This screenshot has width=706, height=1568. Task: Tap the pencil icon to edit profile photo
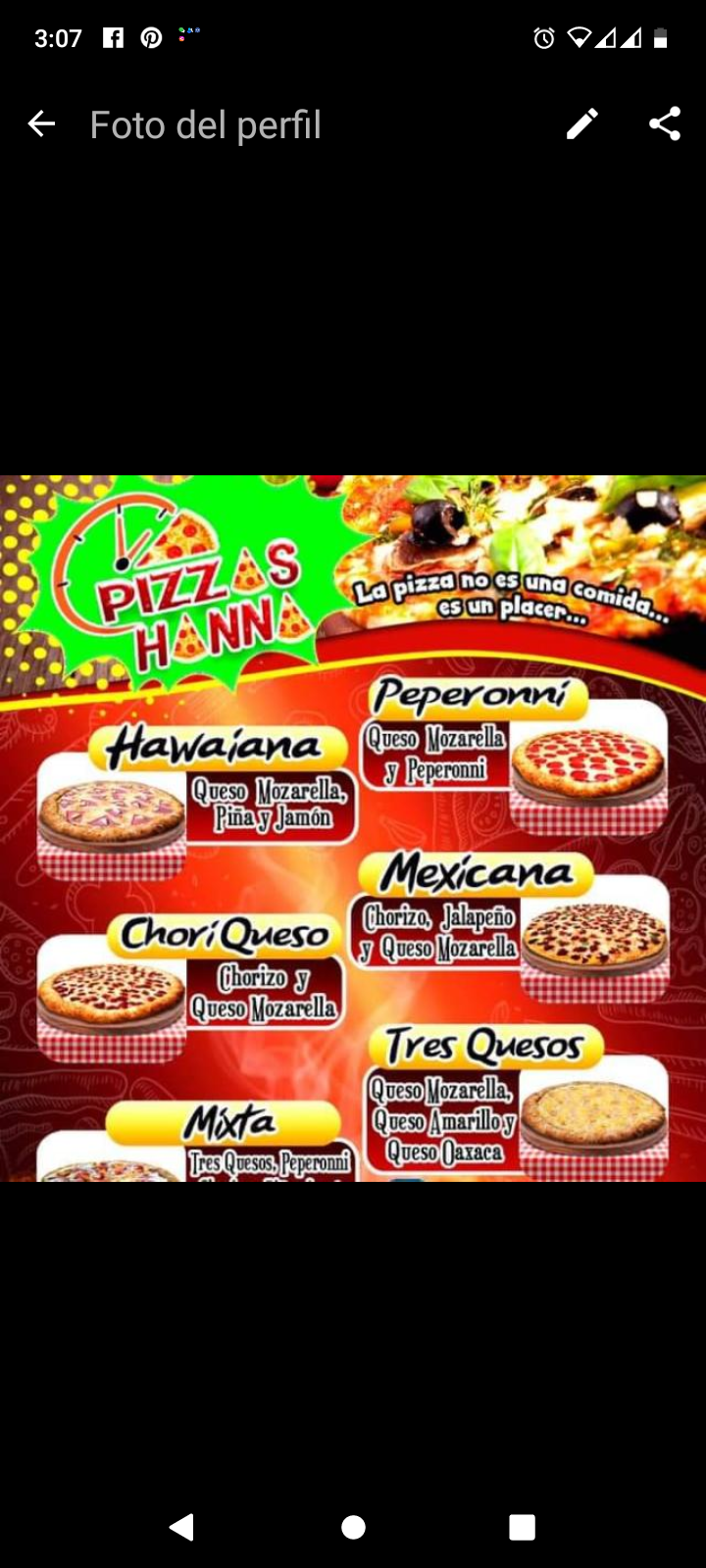[582, 124]
